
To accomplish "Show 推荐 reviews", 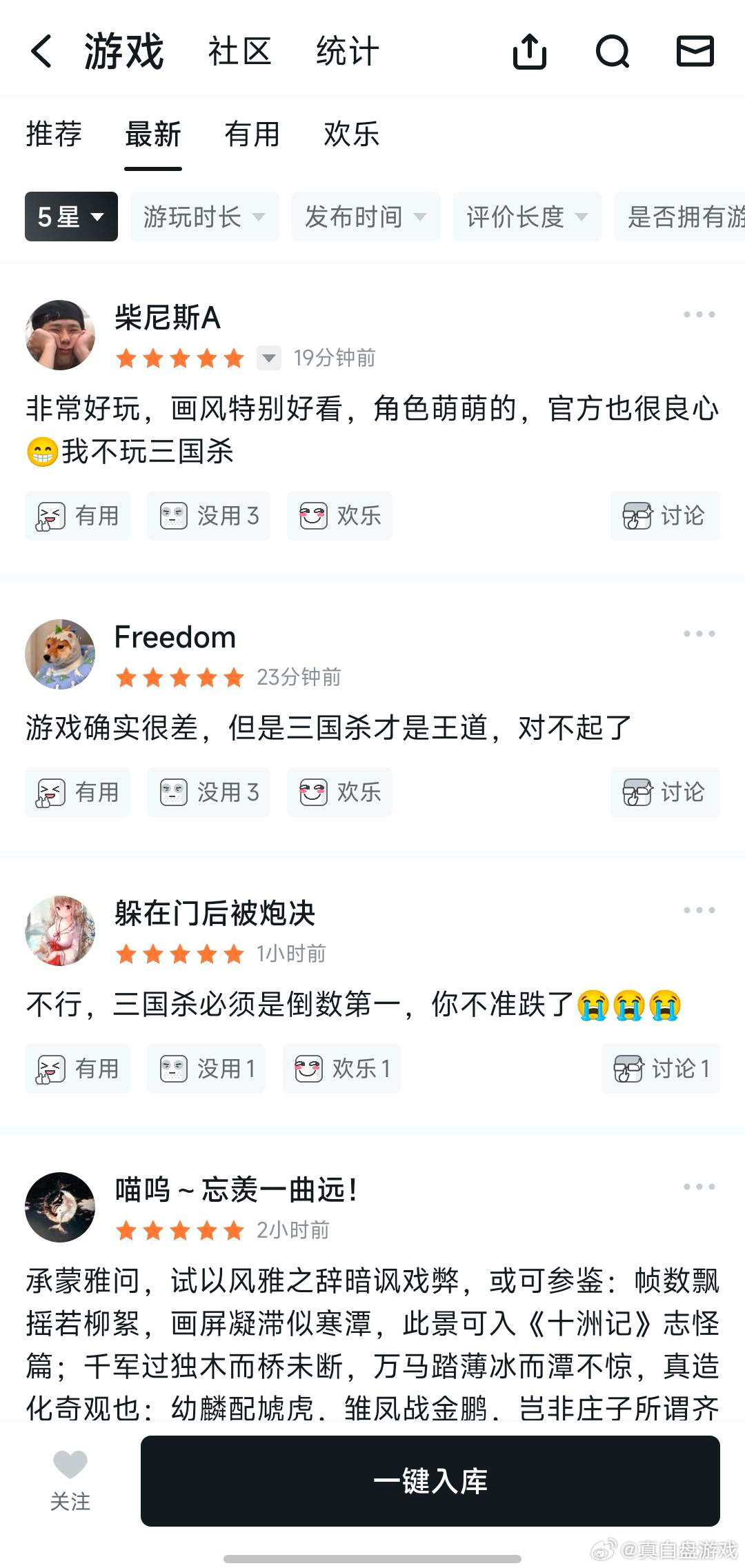I will pos(54,134).
